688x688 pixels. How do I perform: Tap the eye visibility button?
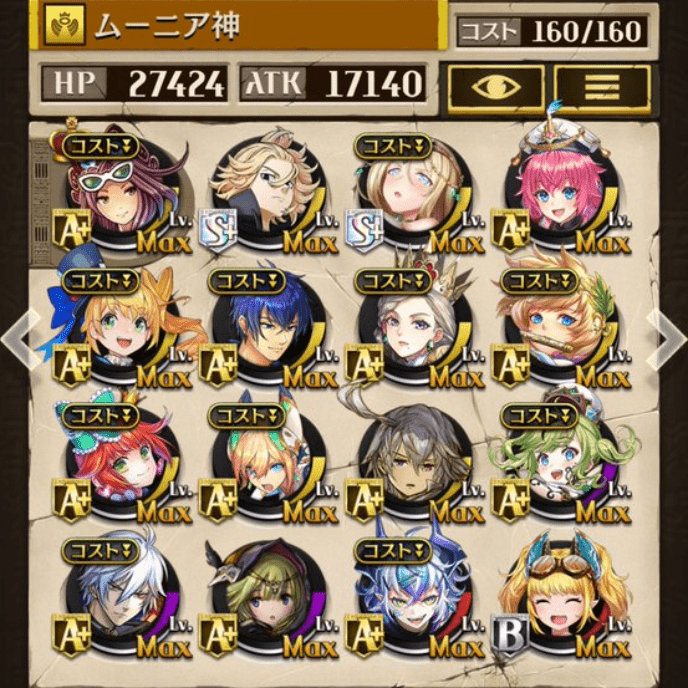[x=495, y=88]
